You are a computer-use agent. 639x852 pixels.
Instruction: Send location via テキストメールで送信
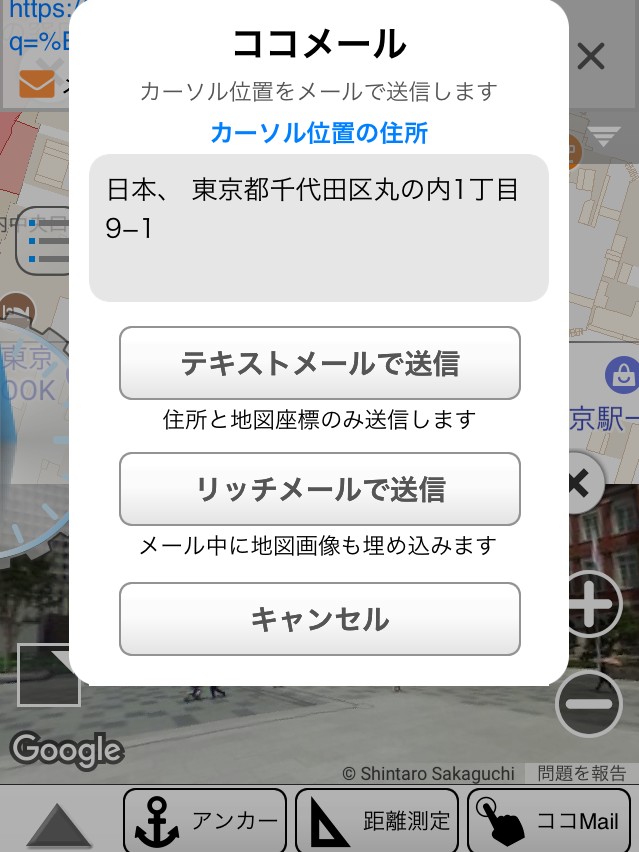coord(319,363)
